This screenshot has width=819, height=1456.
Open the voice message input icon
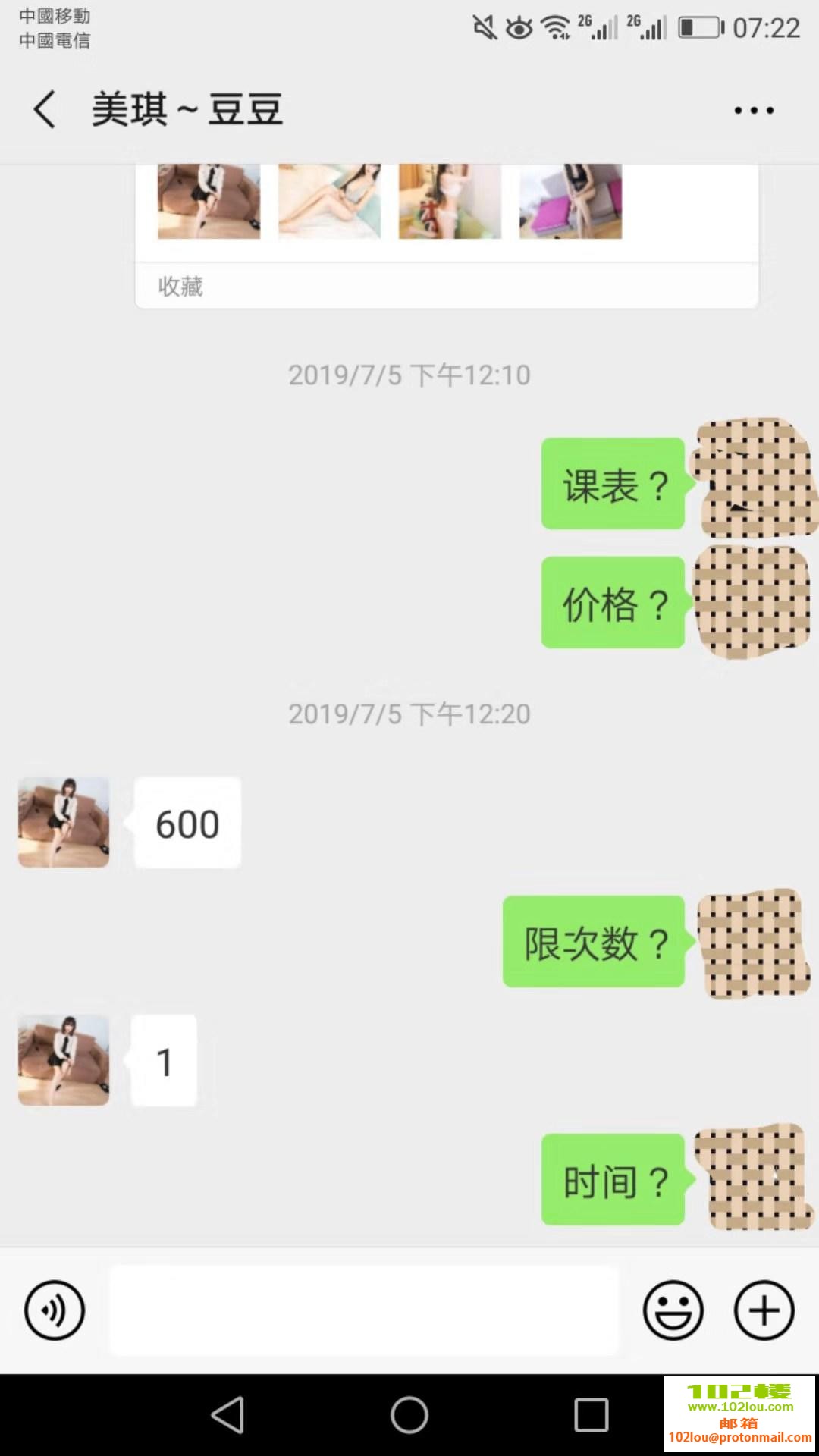[x=53, y=1308]
